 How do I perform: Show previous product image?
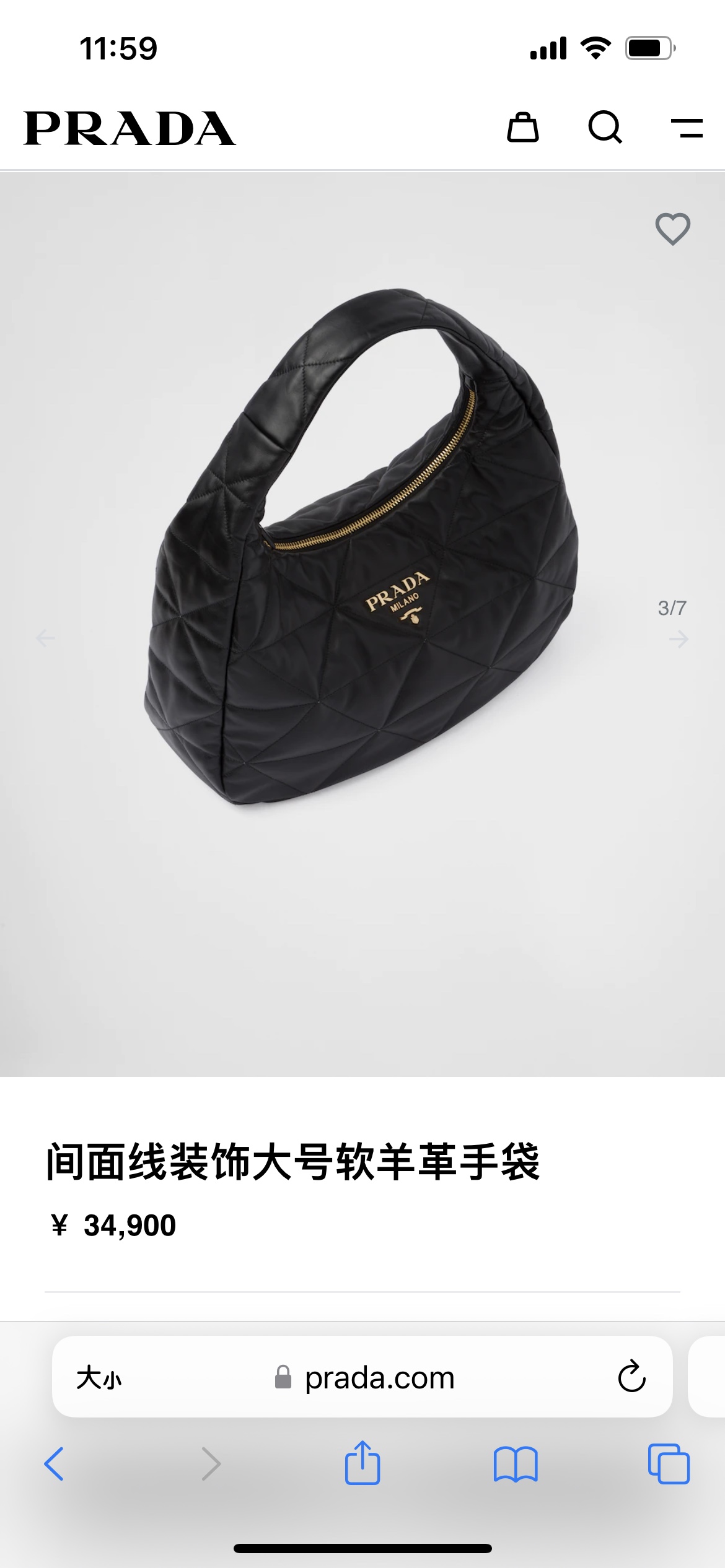coord(45,637)
